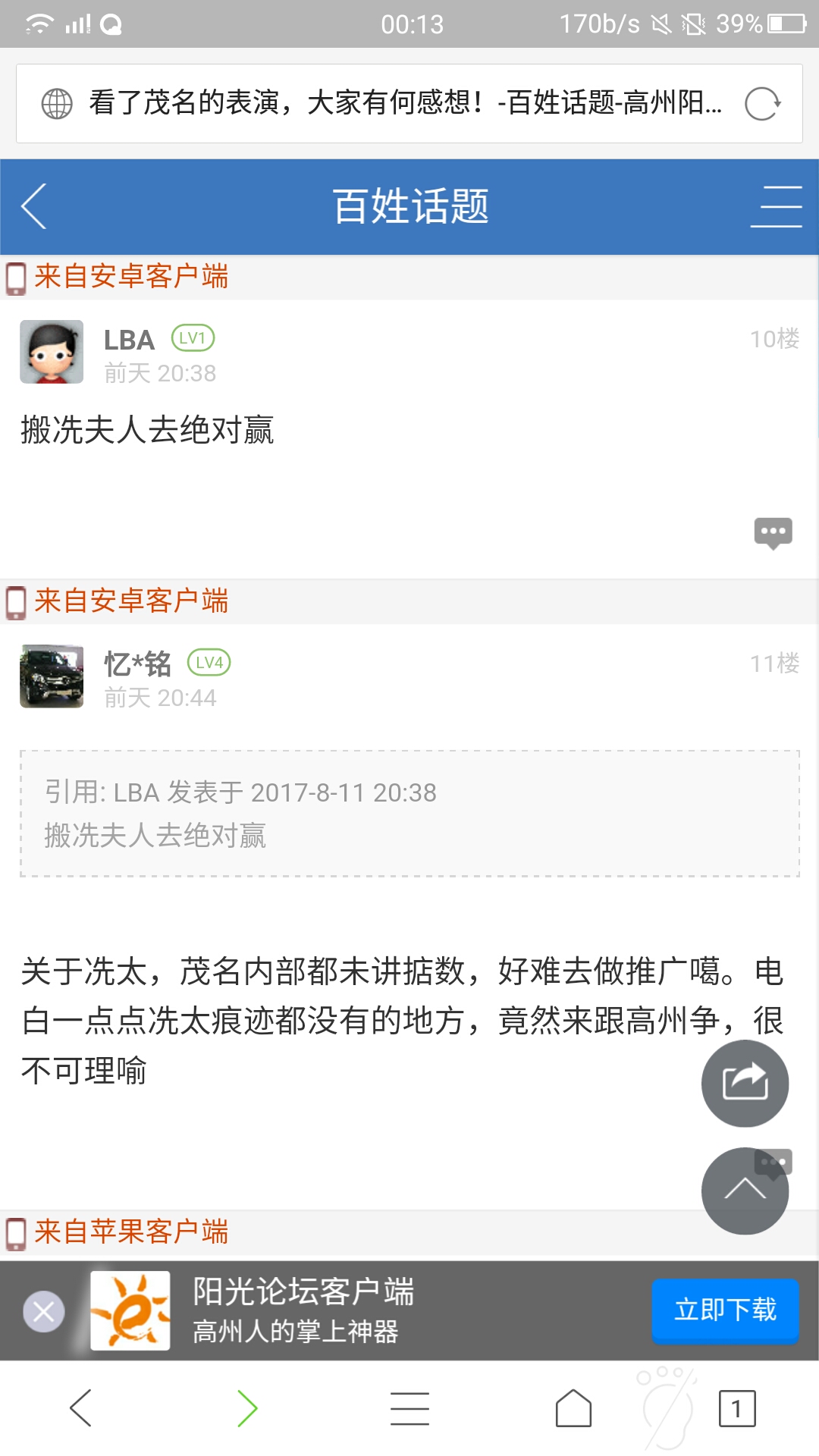Image resolution: width=819 pixels, height=1456 pixels.
Task: Navigate forward in the browser
Action: pos(247,1408)
